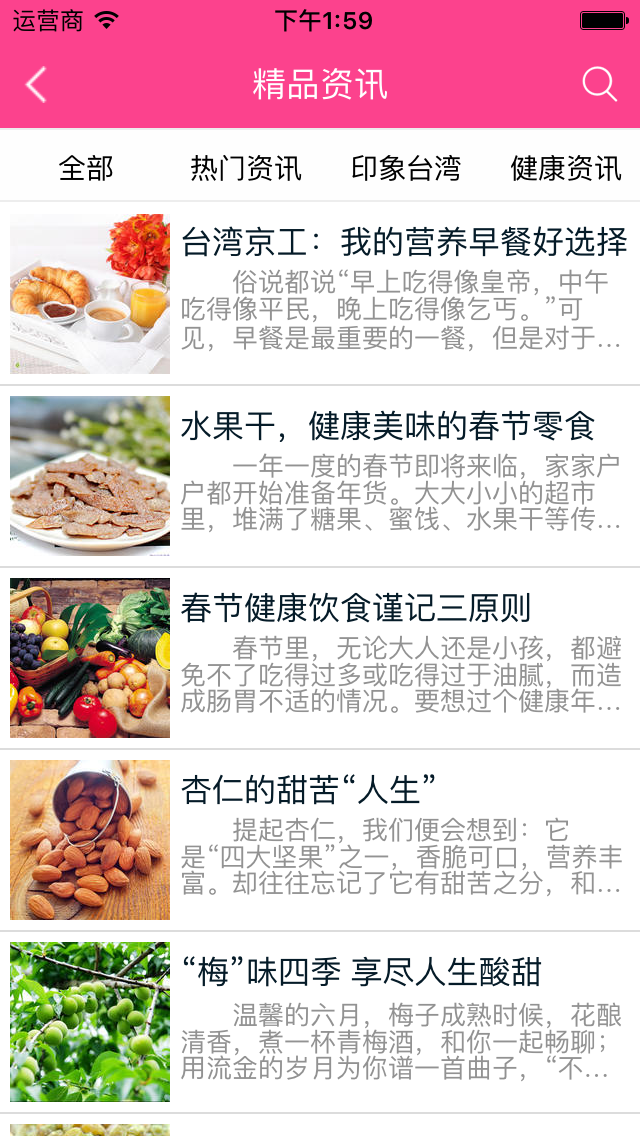The width and height of the screenshot is (640, 1136).
Task: Go back using the header arrow
Action: click(x=36, y=85)
